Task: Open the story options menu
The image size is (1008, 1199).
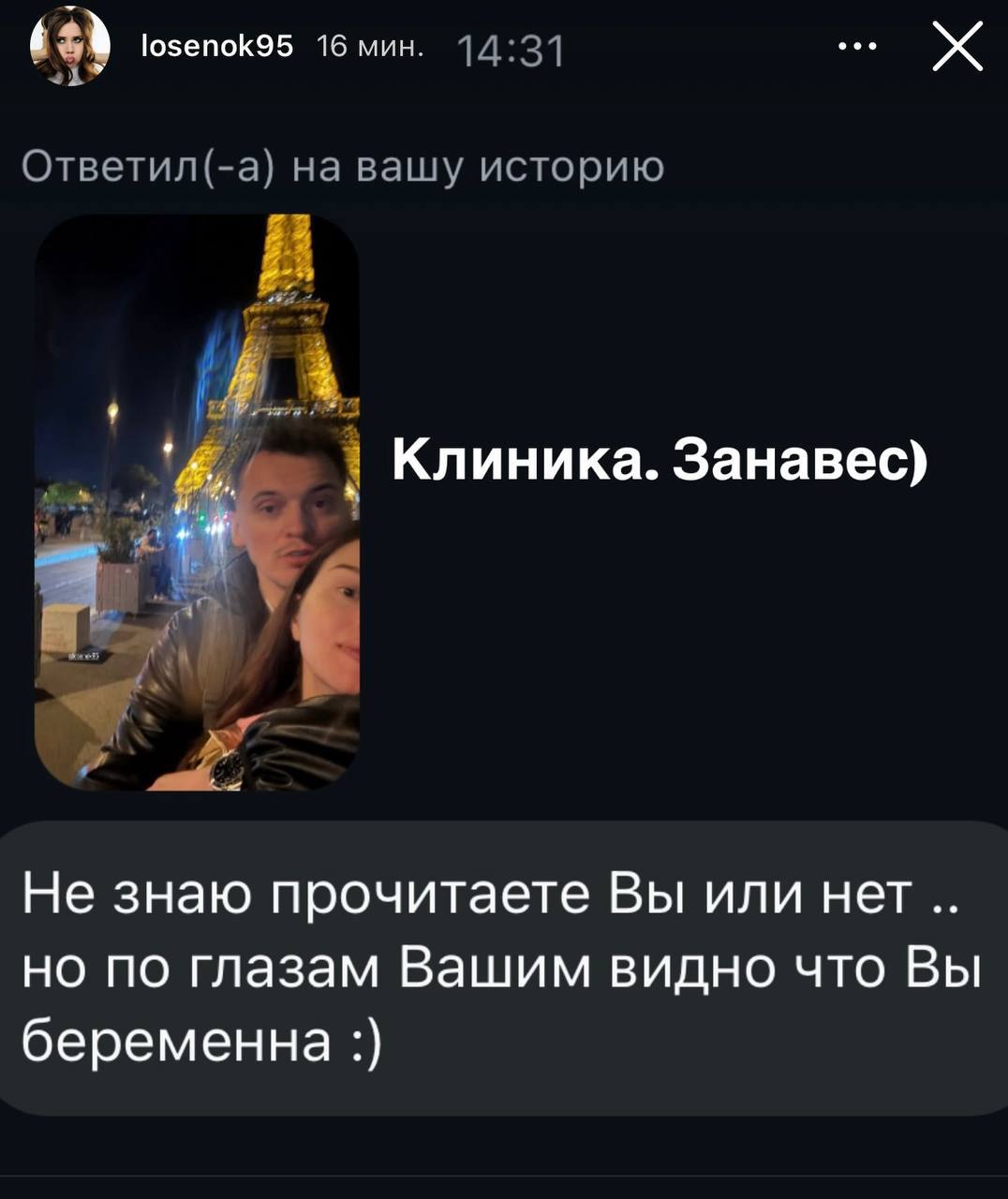Action: 858,47
